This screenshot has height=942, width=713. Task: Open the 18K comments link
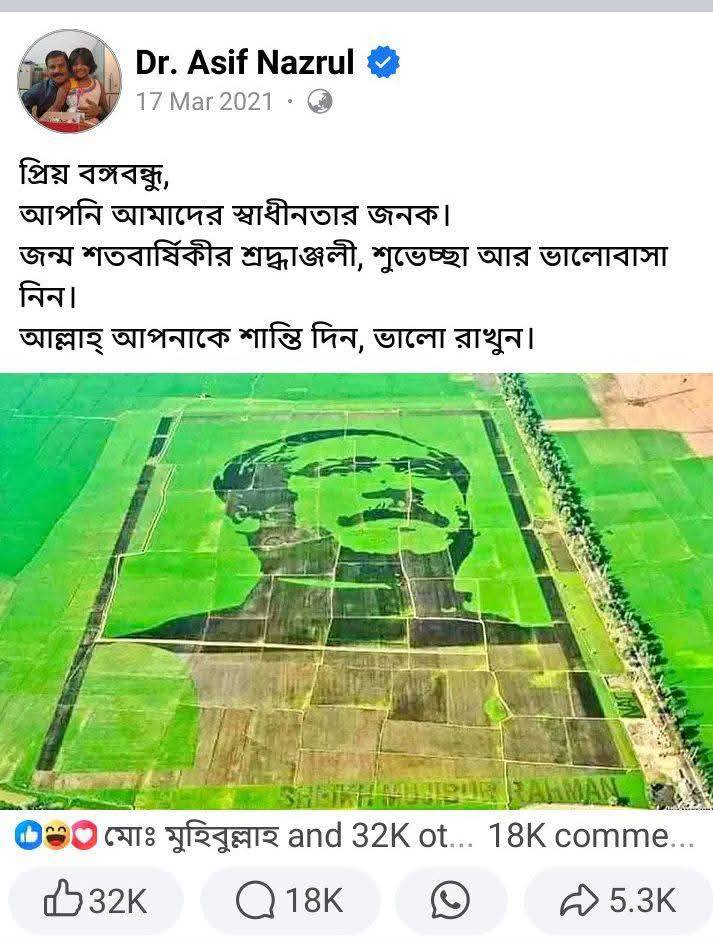pos(590,836)
